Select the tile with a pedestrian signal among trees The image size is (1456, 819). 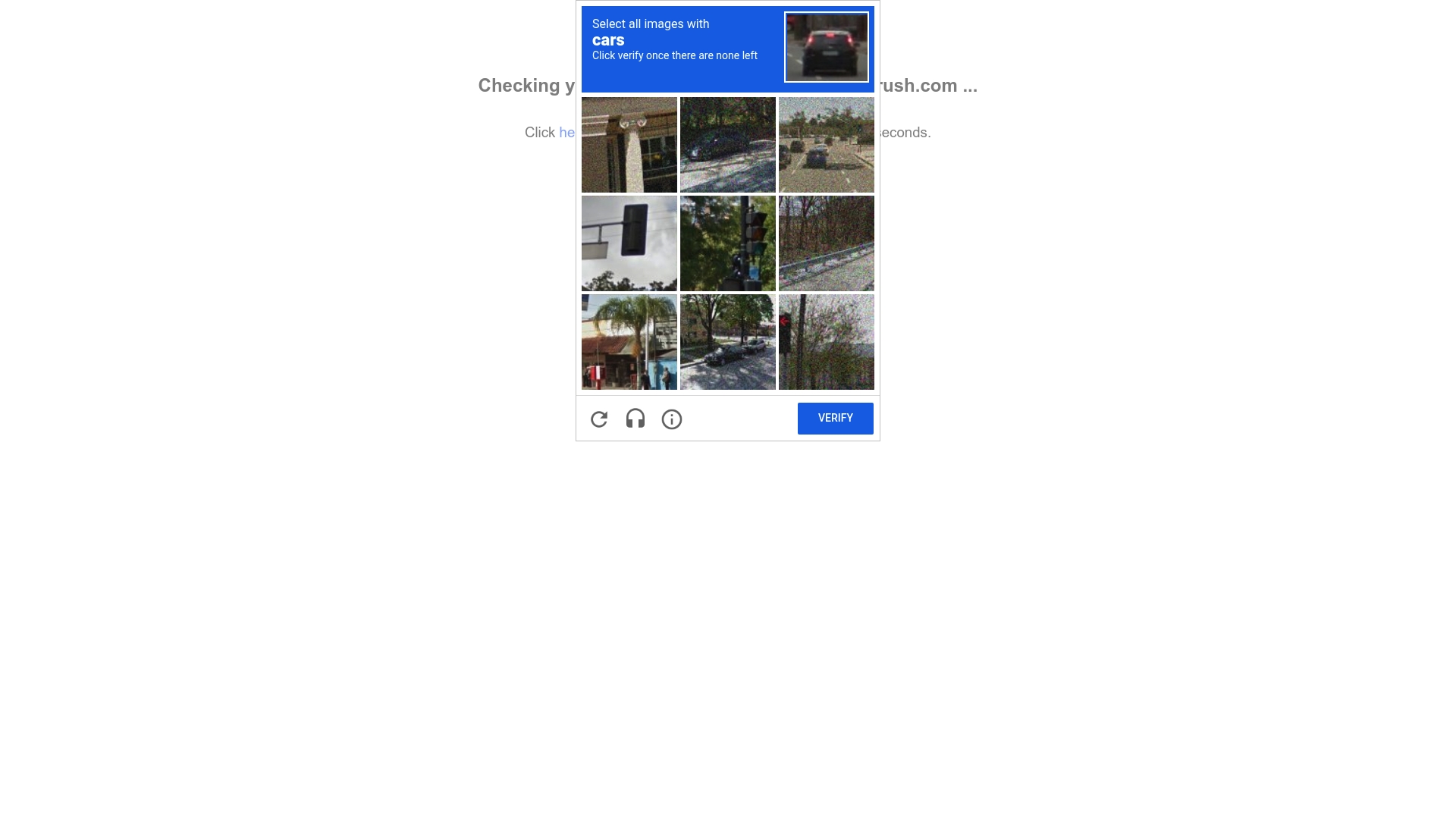click(x=727, y=243)
